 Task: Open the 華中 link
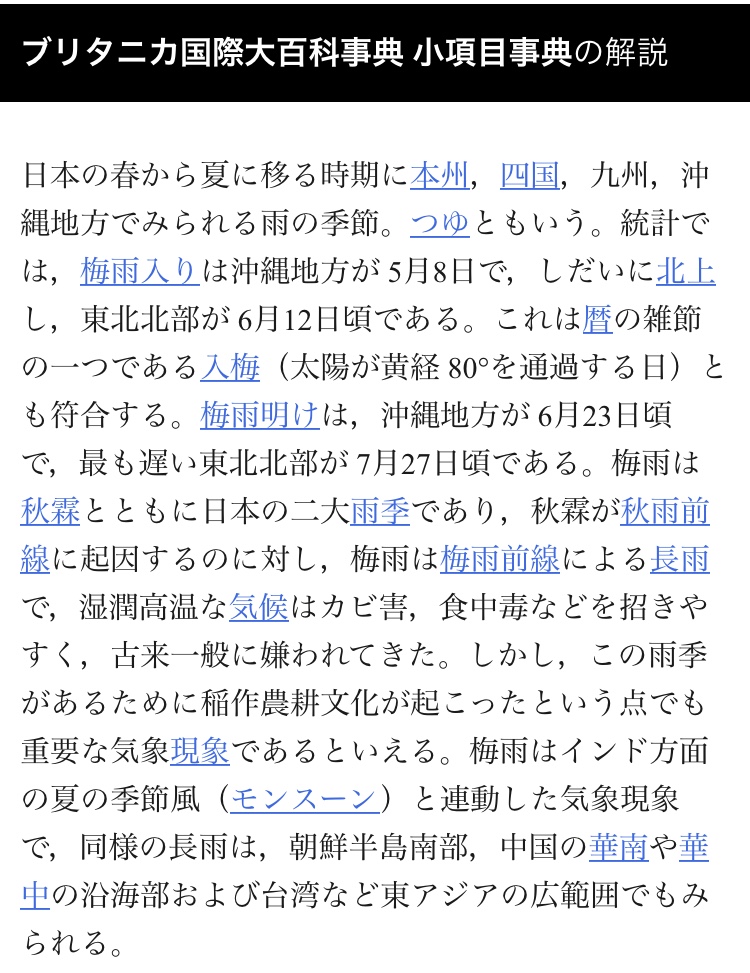(x=694, y=847)
